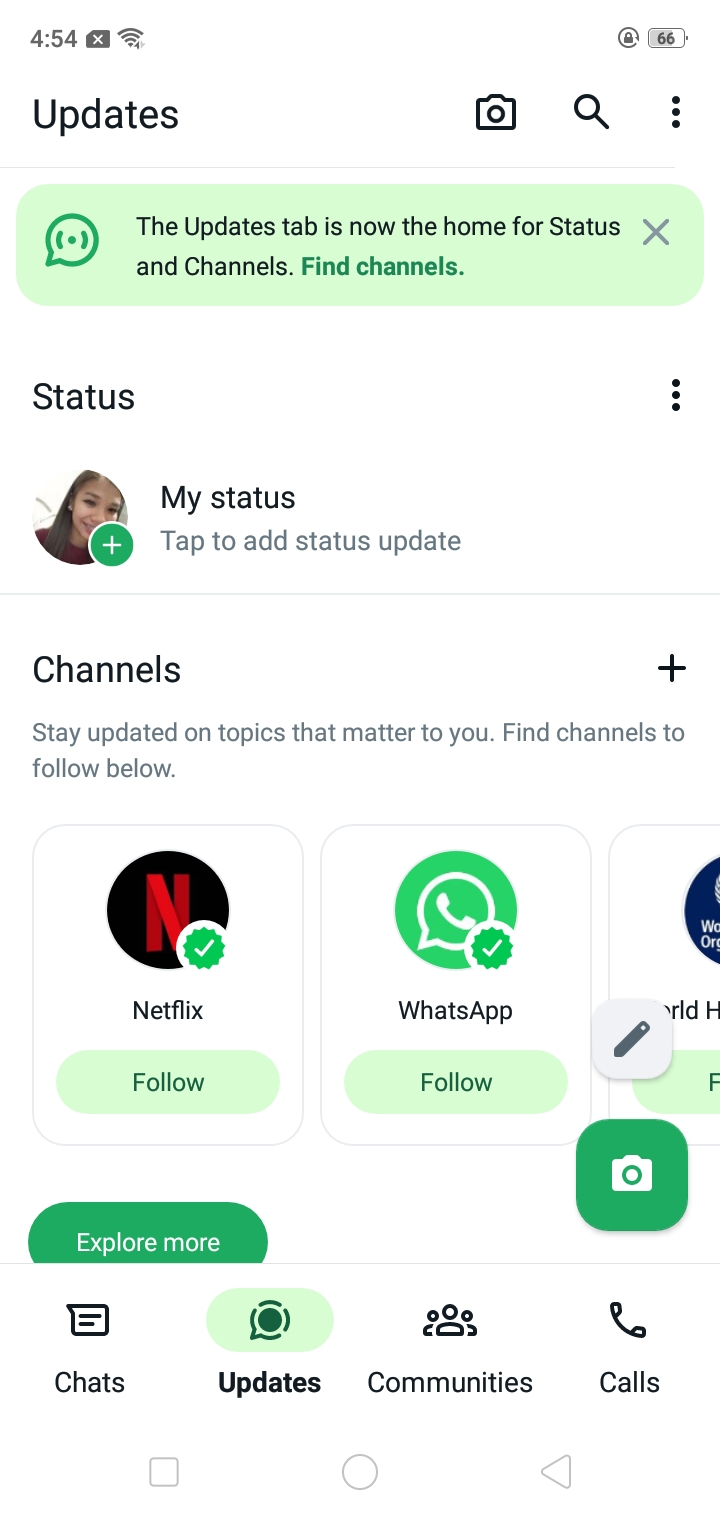Tap the green camera floating button
The height and width of the screenshot is (1520, 720).
[632, 1175]
